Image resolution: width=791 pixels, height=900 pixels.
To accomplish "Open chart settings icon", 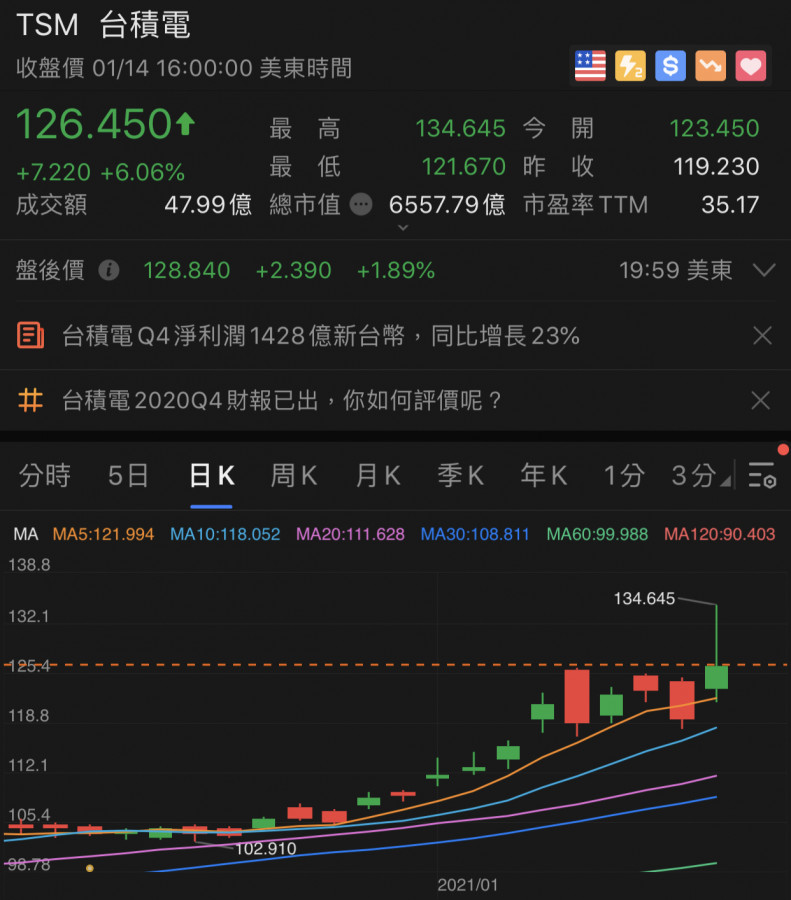I will click(763, 476).
